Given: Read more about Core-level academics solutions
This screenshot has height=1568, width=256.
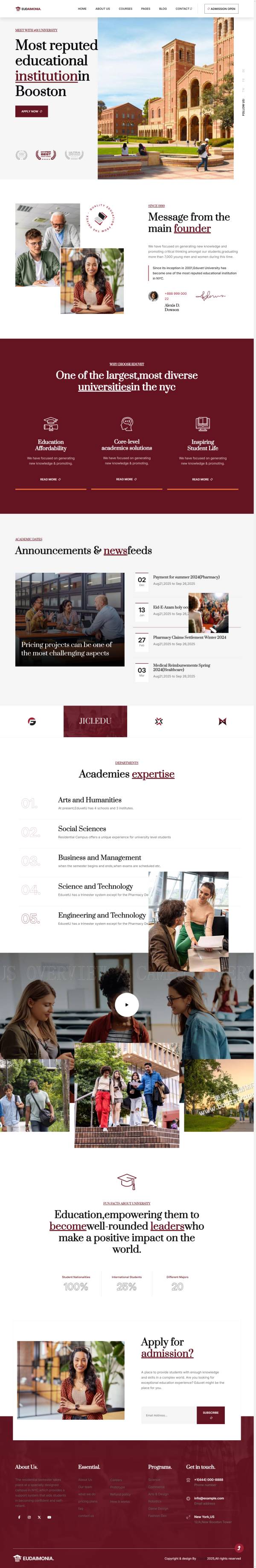Looking at the screenshot, I should (x=126, y=479).
